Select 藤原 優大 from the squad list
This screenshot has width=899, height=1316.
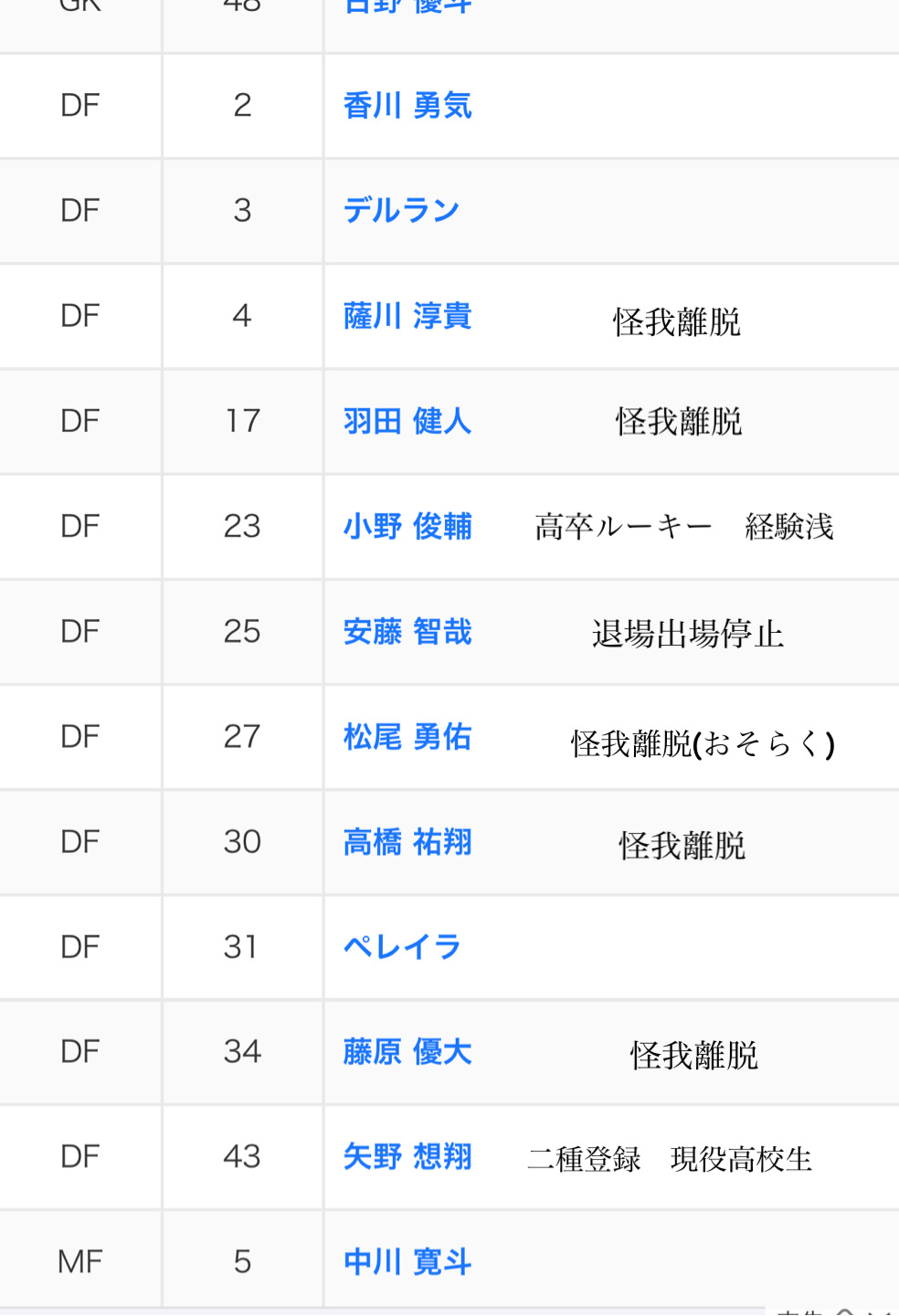407,1052
